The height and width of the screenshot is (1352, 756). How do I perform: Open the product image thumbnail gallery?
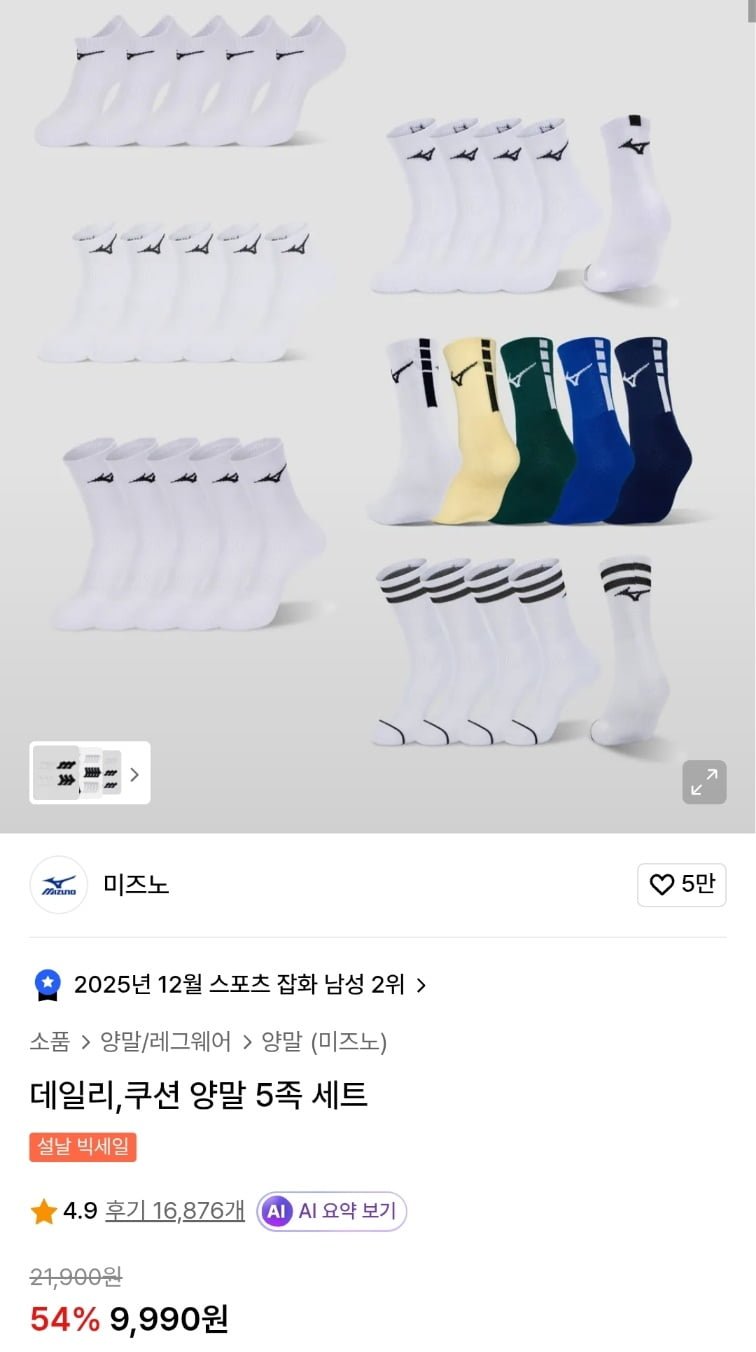coord(90,773)
